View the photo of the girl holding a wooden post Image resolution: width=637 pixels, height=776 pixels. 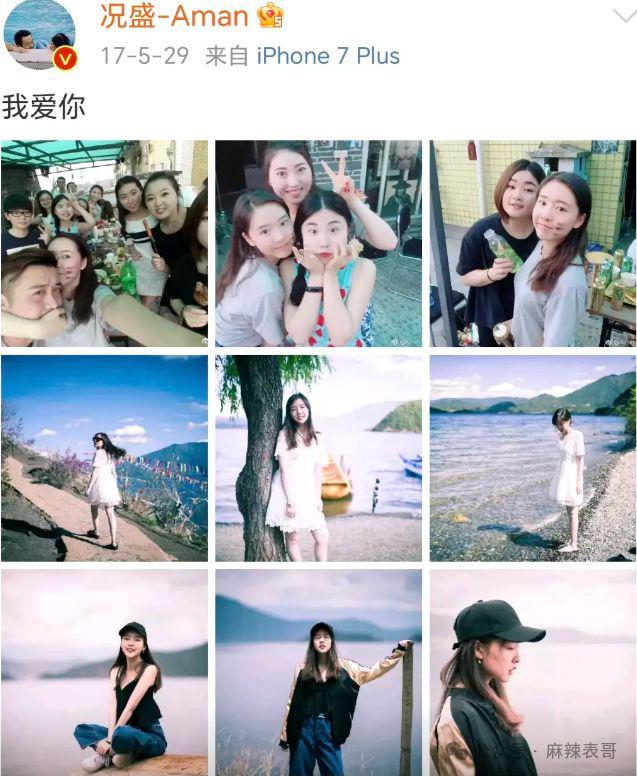(x=318, y=672)
